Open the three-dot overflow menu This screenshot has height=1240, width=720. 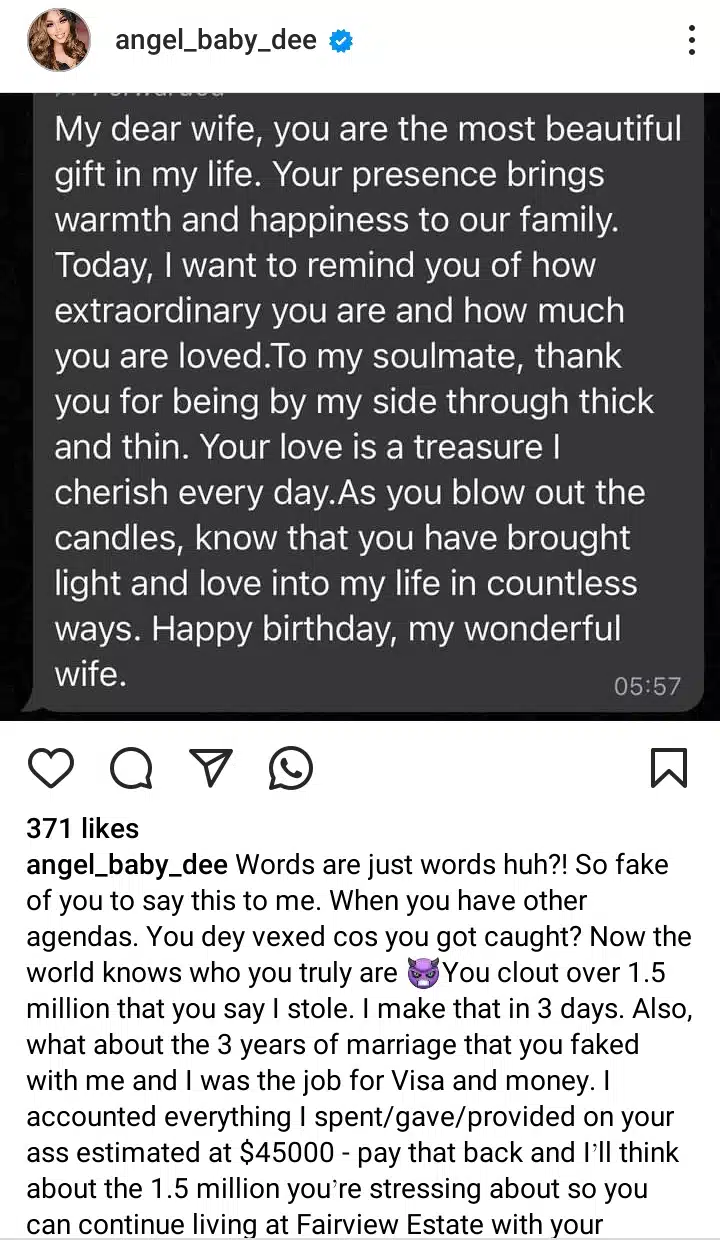691,41
